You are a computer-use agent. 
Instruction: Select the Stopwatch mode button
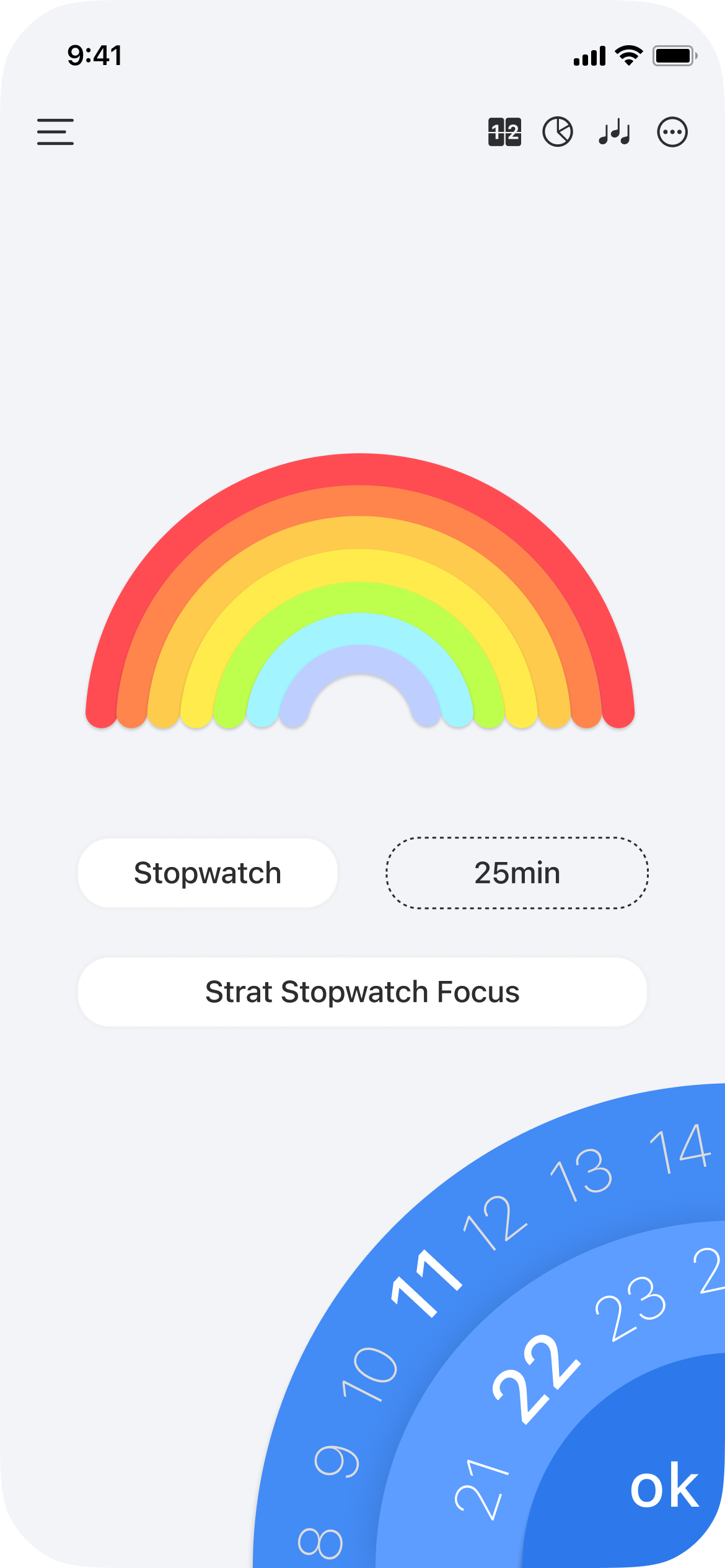point(208,873)
